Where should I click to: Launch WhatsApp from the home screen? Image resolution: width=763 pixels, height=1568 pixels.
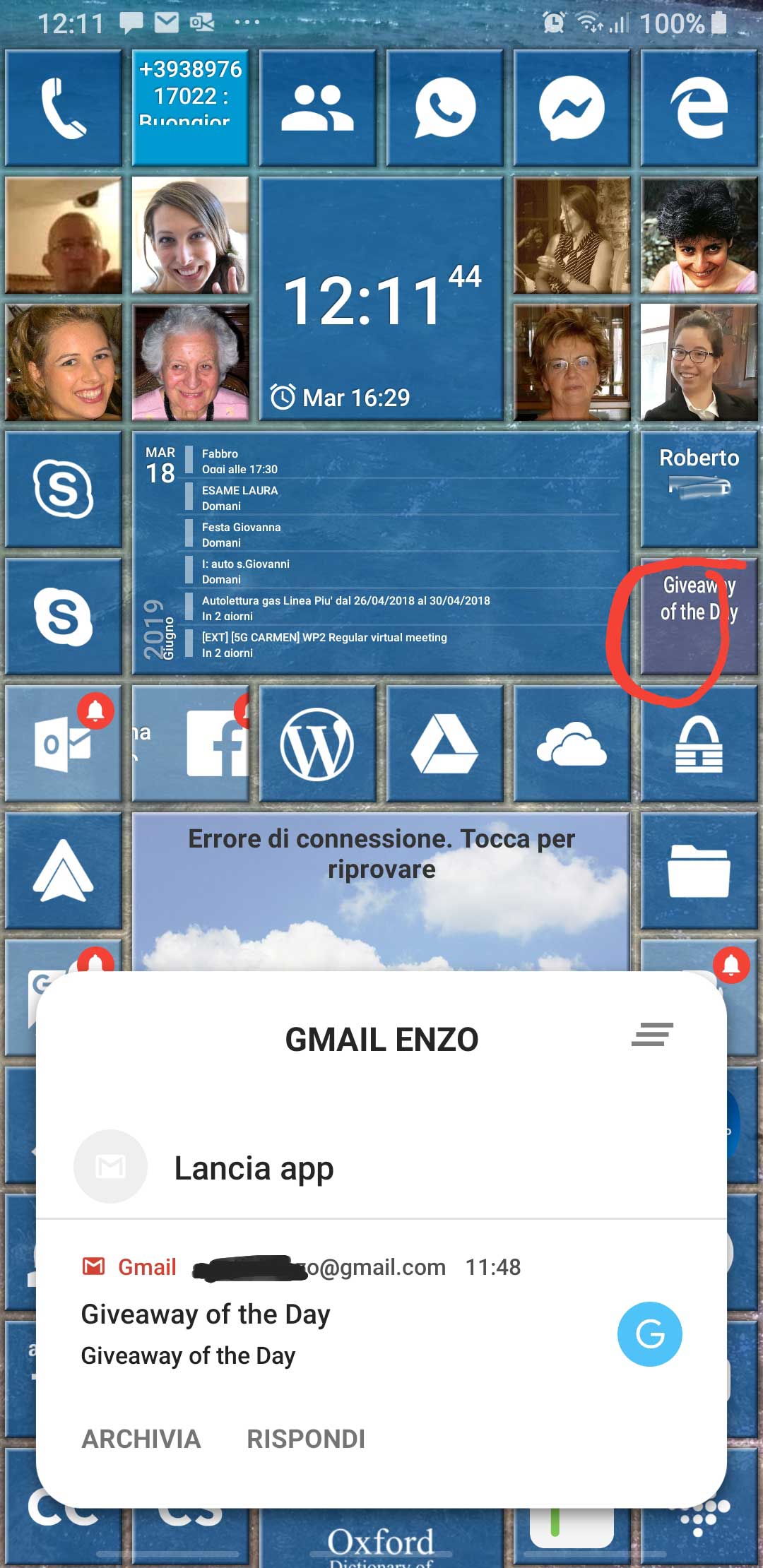click(x=444, y=108)
